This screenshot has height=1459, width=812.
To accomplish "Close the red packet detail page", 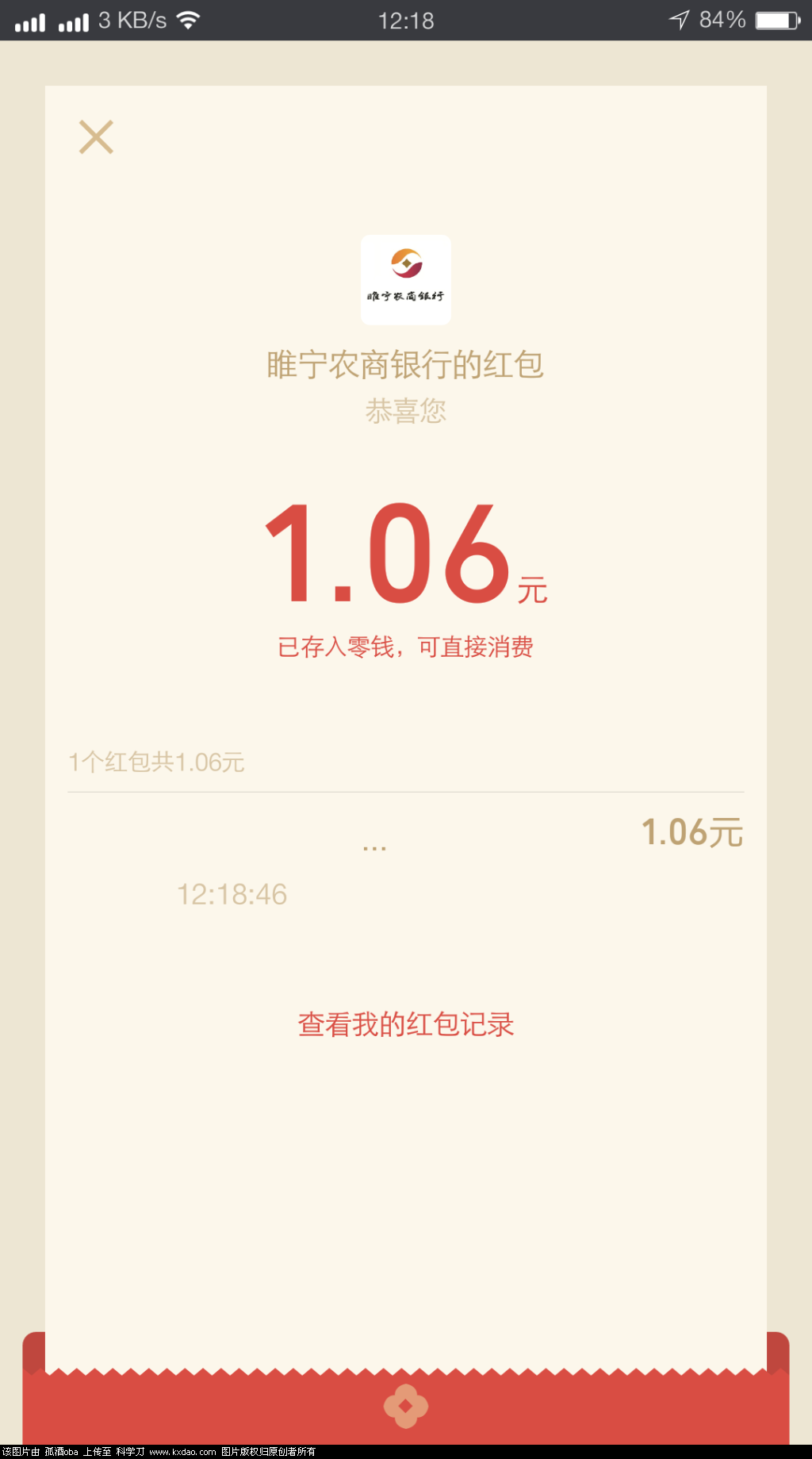I will tap(96, 136).
